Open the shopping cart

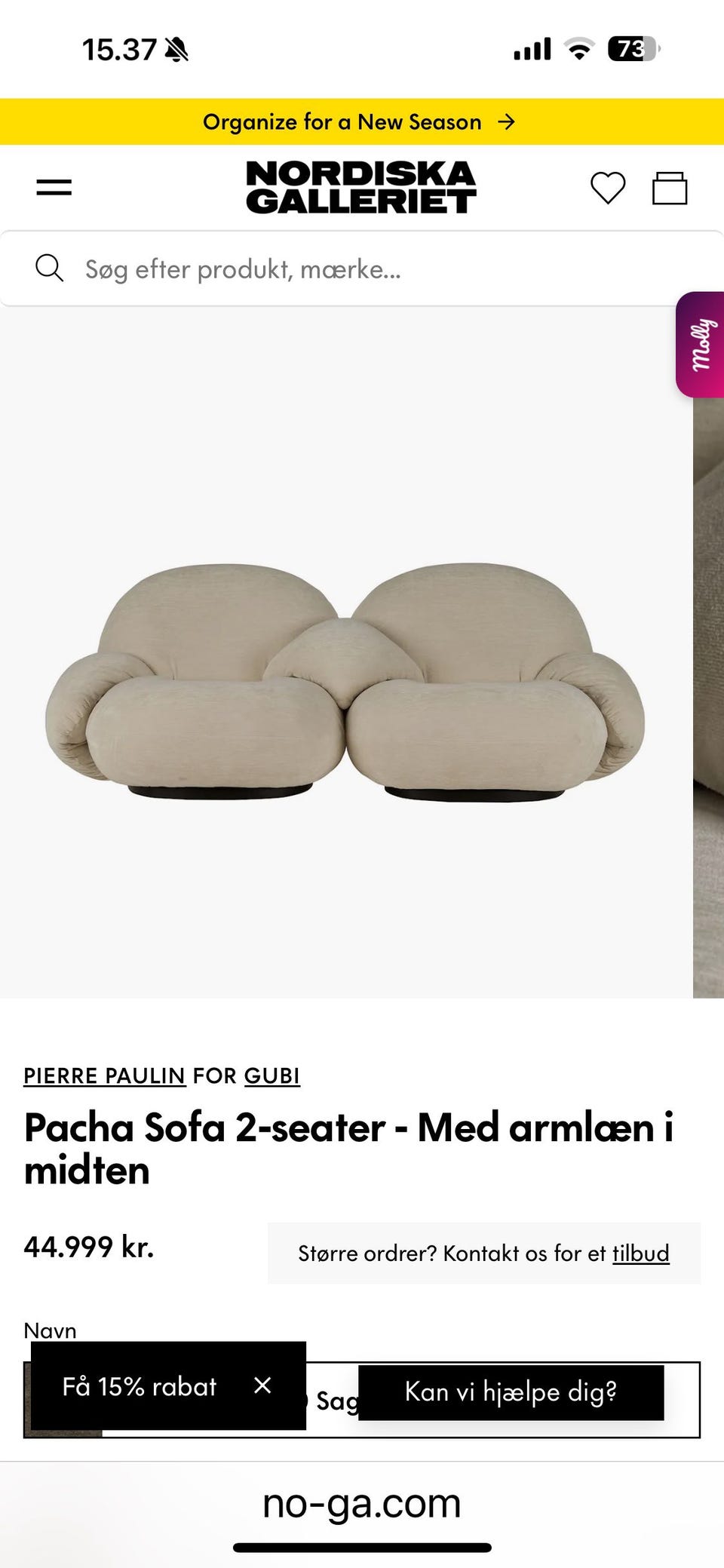670,188
